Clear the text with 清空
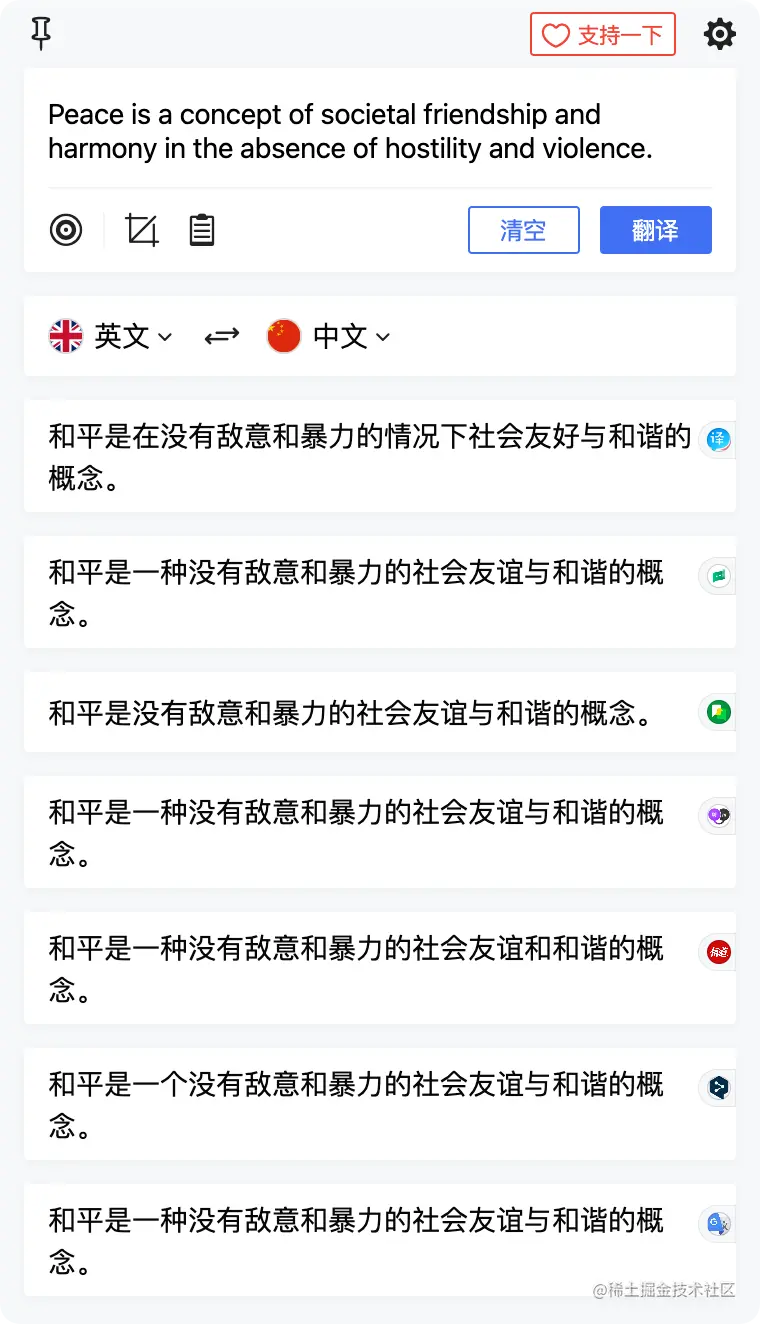This screenshot has height=1324, width=760. coord(523,230)
